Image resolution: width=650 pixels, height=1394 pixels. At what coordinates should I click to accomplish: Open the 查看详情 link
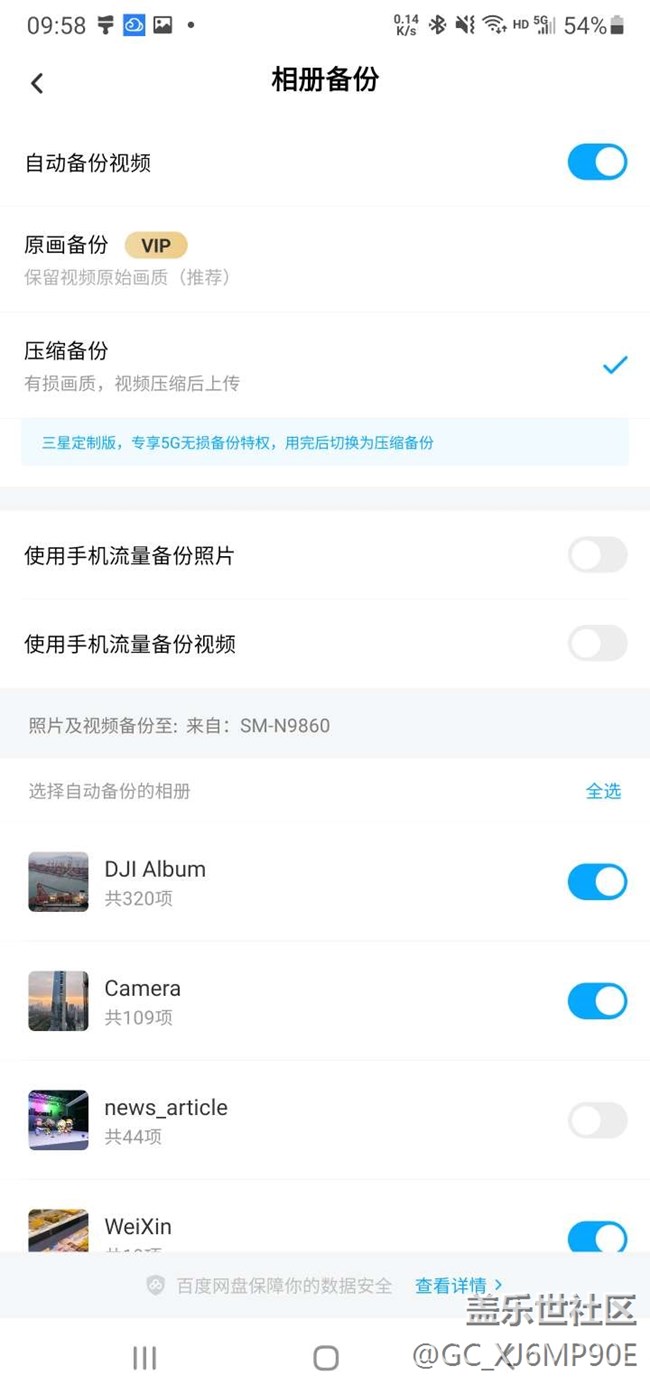[x=457, y=1286]
